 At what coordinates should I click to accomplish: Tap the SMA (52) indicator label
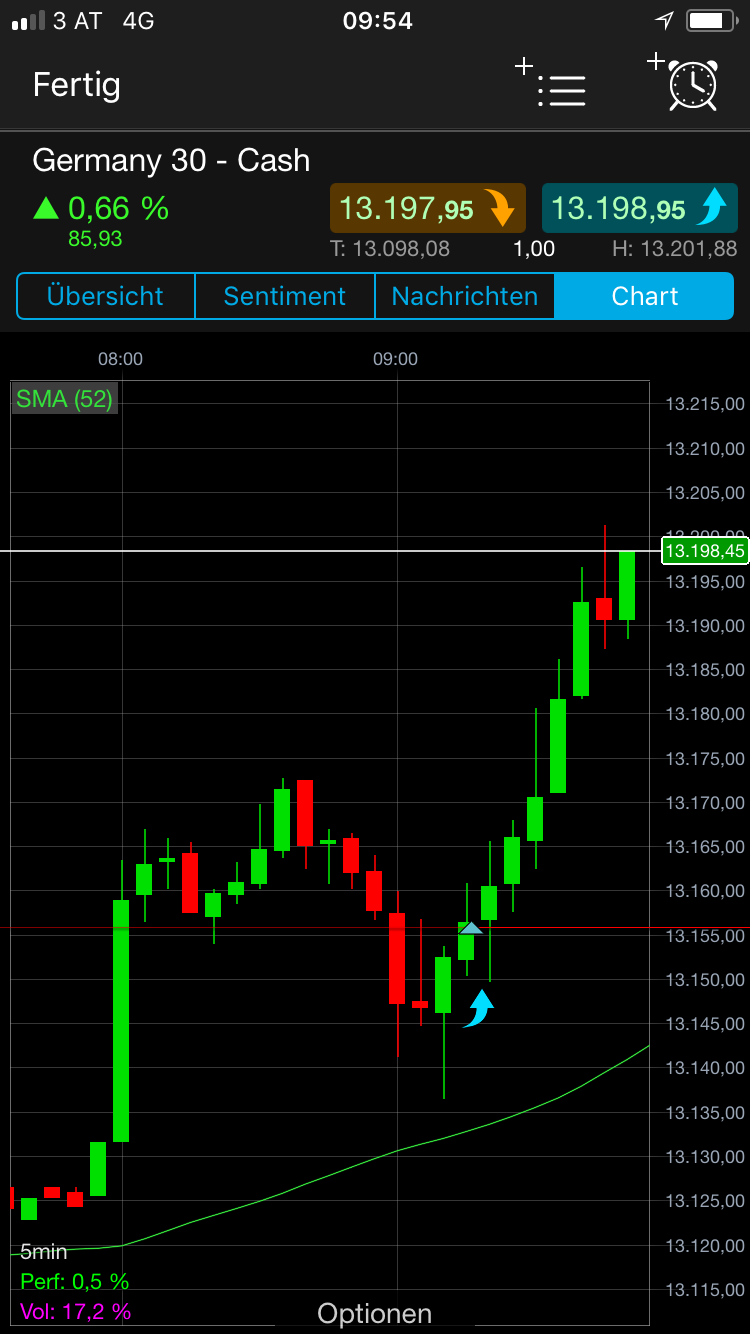64,398
